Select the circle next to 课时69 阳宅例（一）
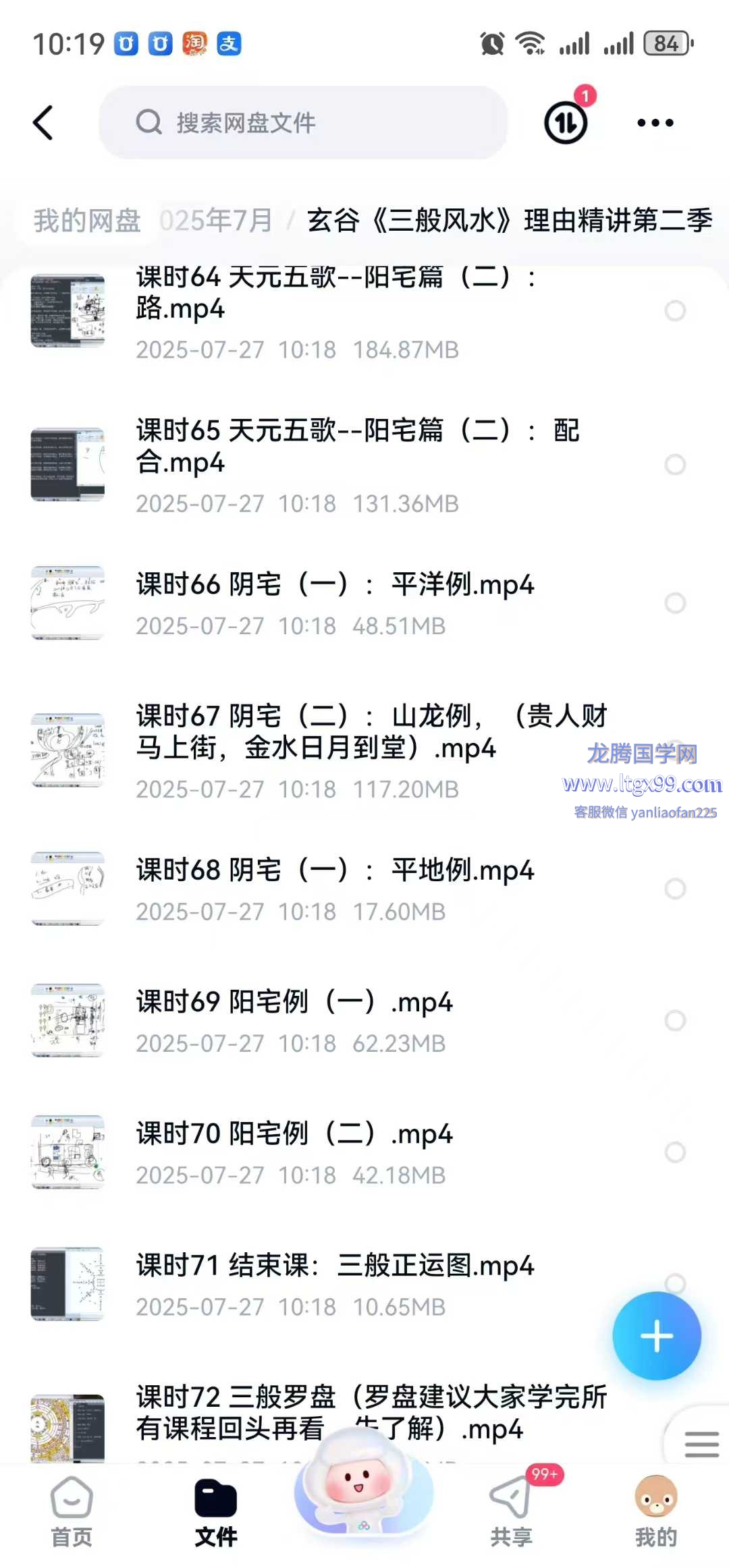This screenshot has height=1568, width=729. coord(675,1020)
